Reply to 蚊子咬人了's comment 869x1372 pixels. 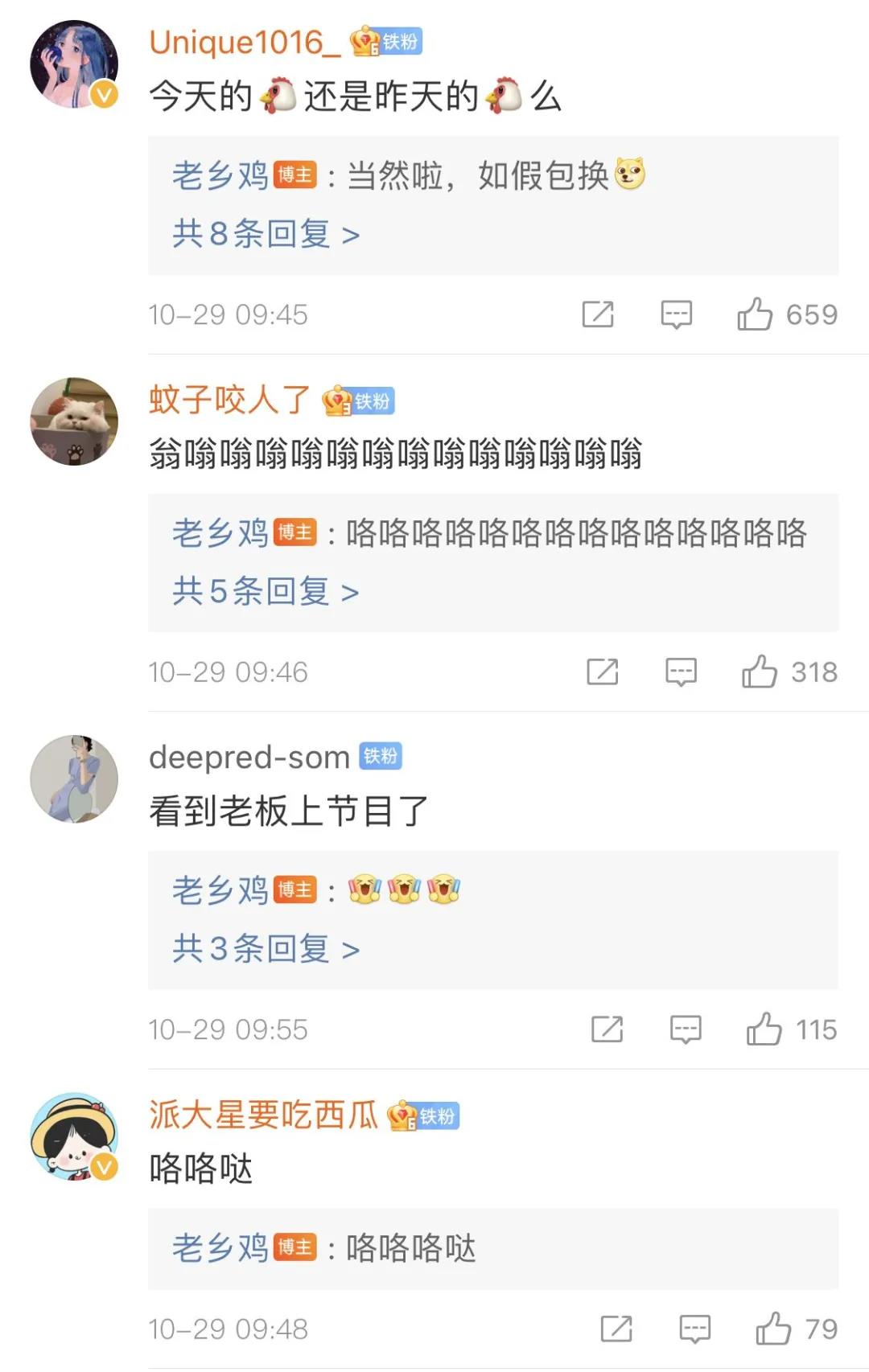681,672
